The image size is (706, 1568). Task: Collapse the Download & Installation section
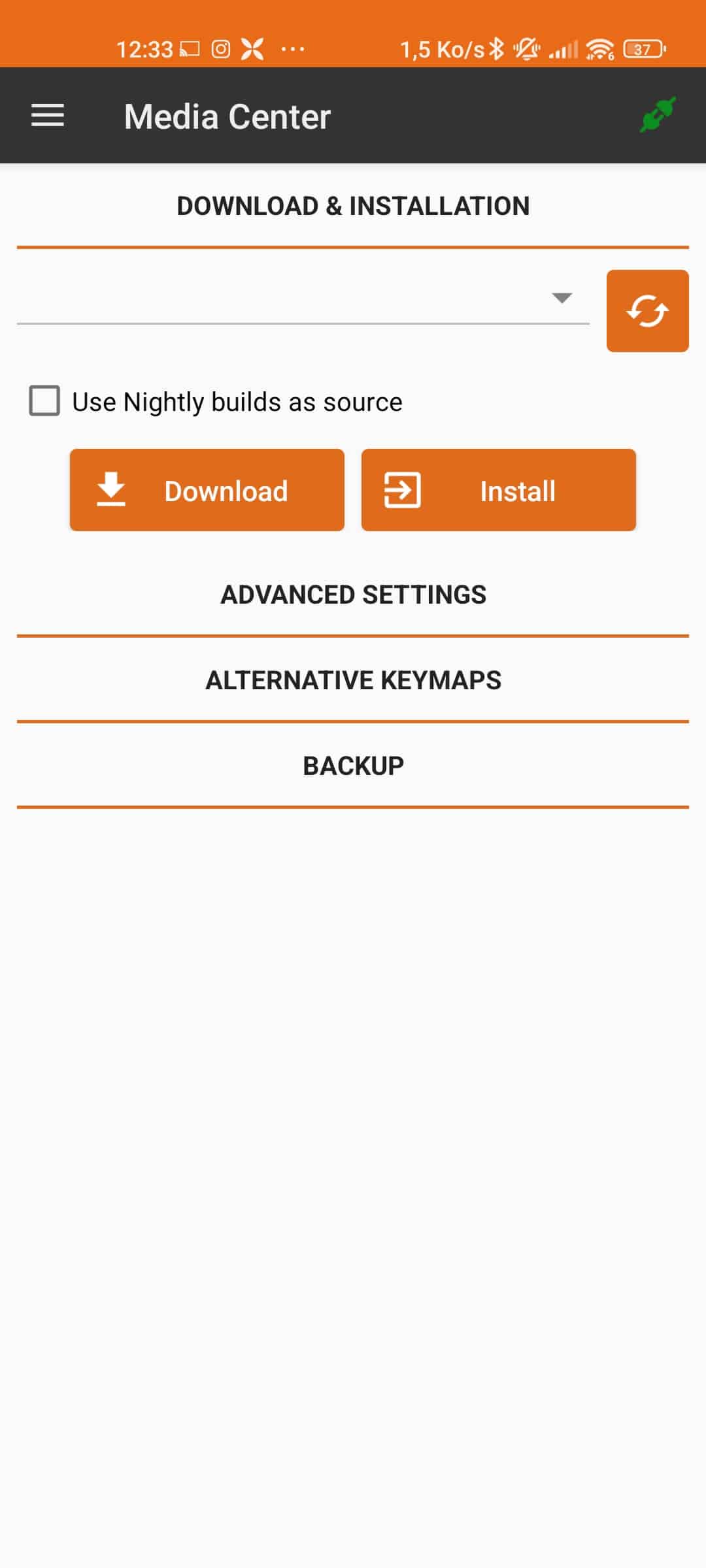tap(353, 206)
